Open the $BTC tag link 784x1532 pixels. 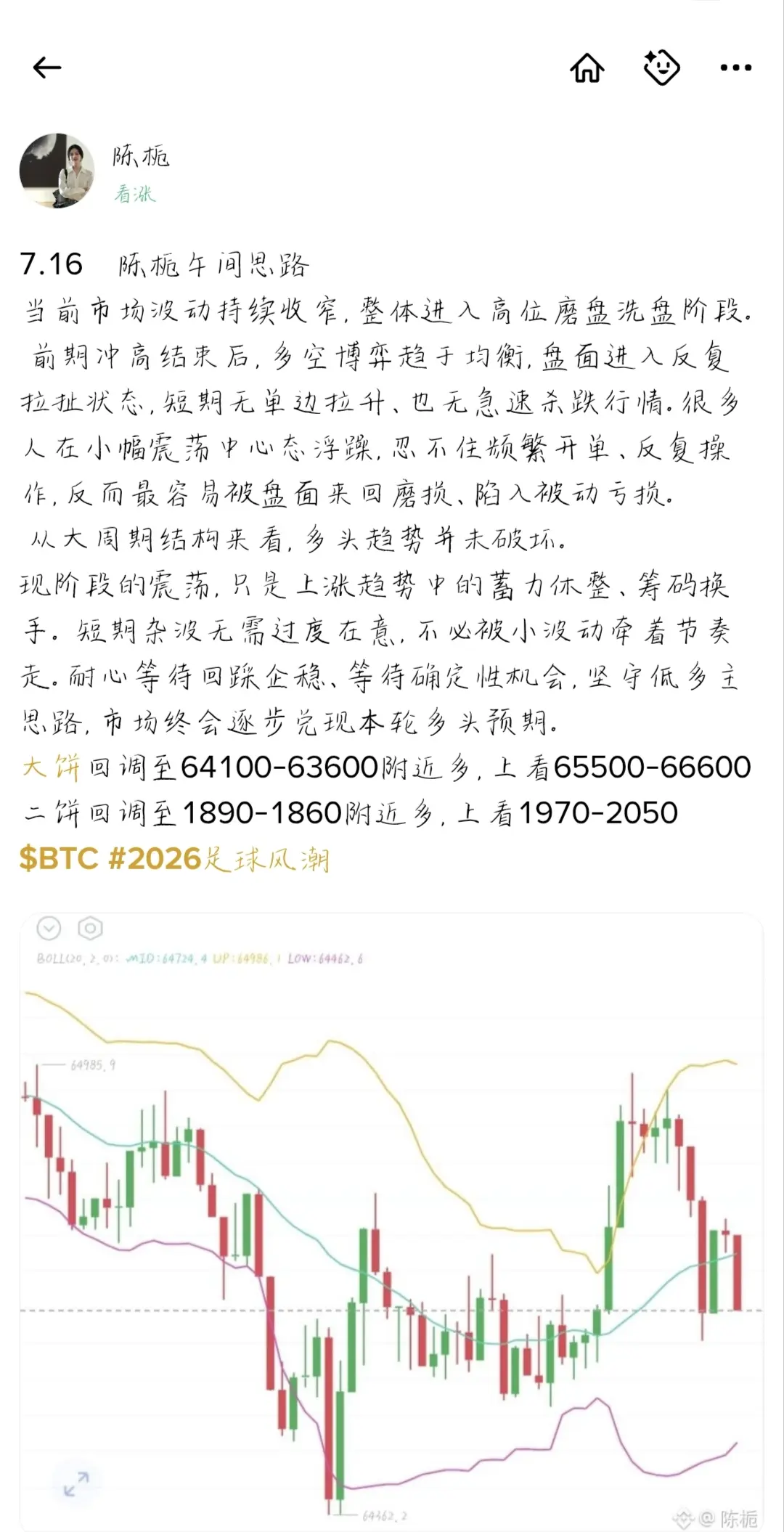coord(59,859)
